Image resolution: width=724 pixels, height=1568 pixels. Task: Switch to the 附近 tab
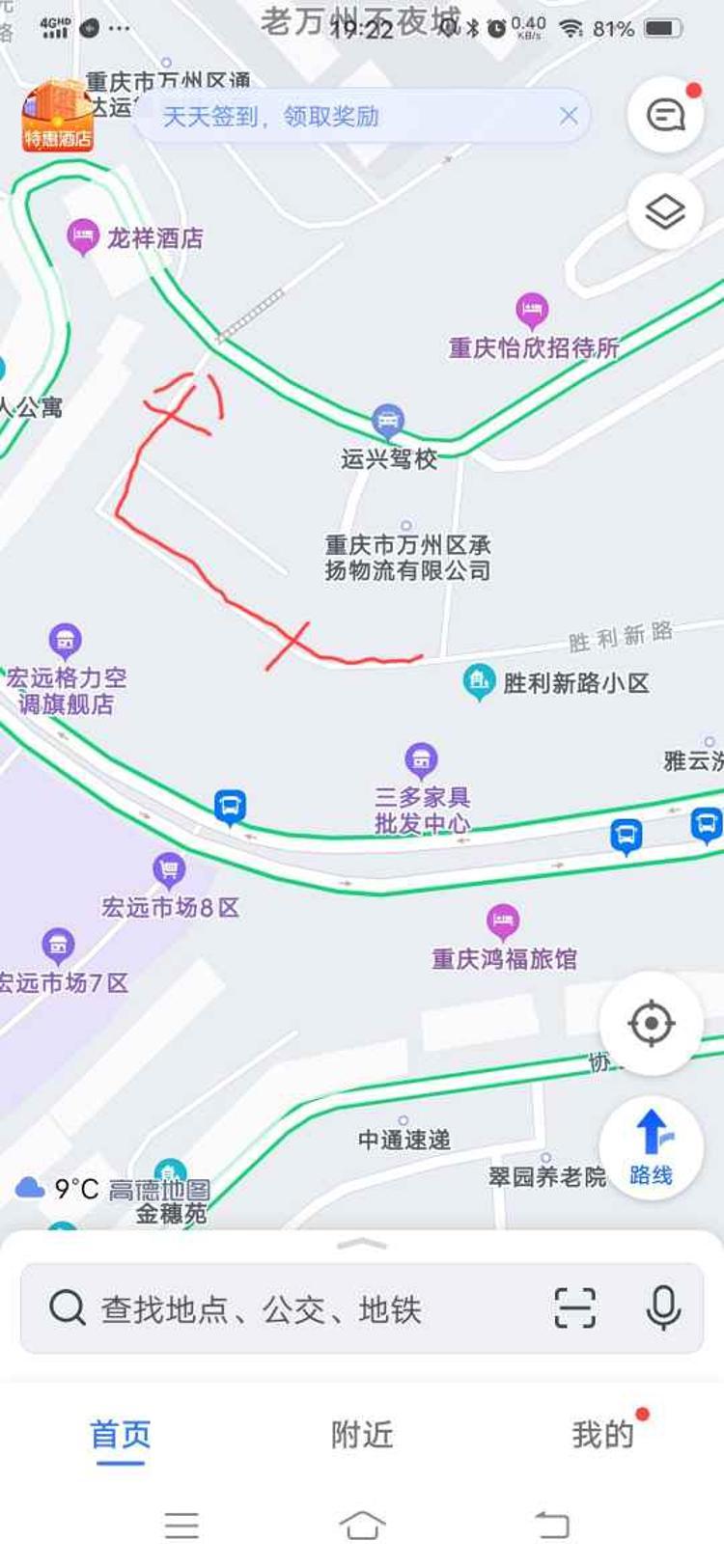tap(362, 1435)
